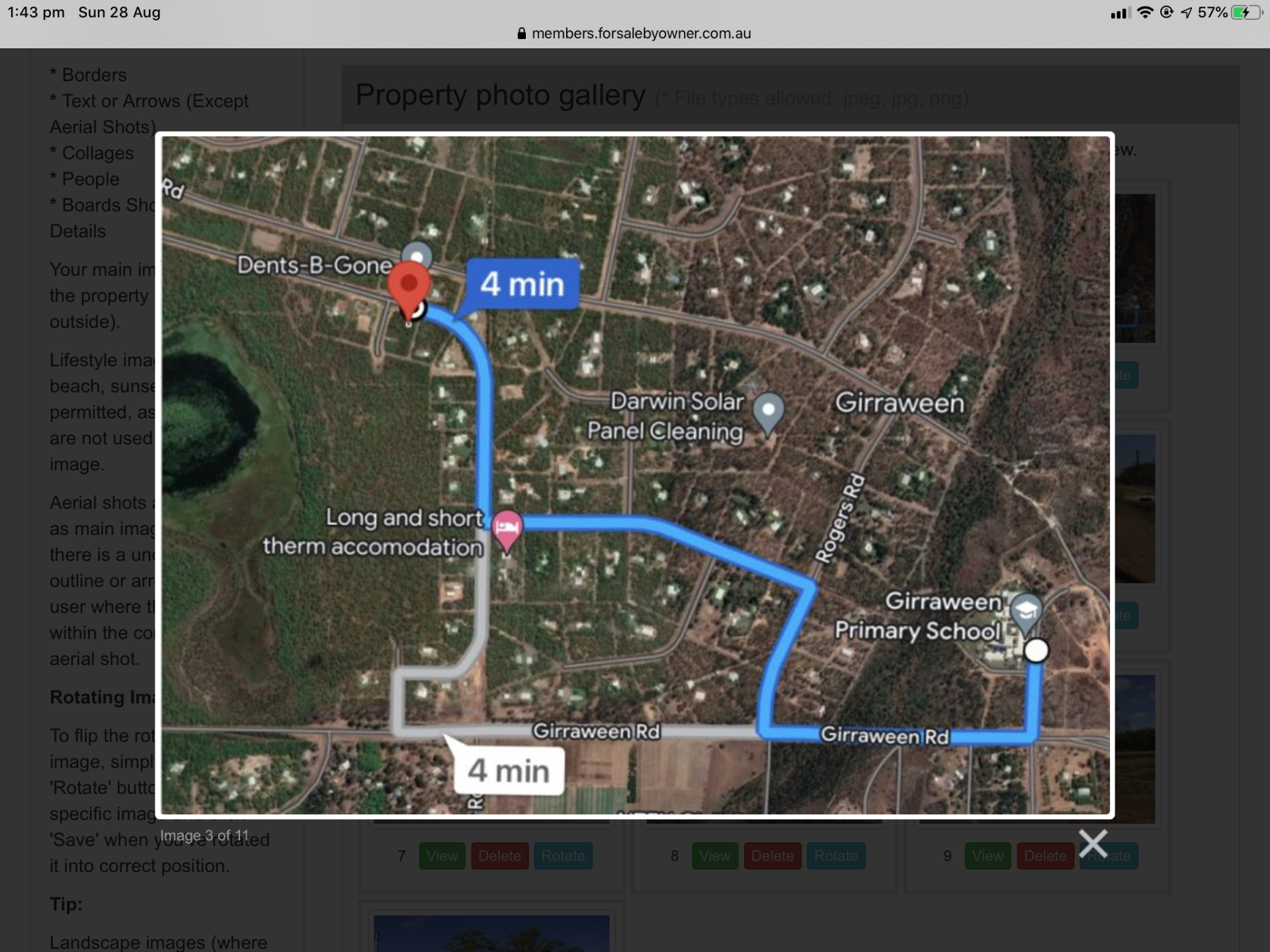Rotate photo number 8
Viewport: 1270px width, 952px height.
[835, 856]
